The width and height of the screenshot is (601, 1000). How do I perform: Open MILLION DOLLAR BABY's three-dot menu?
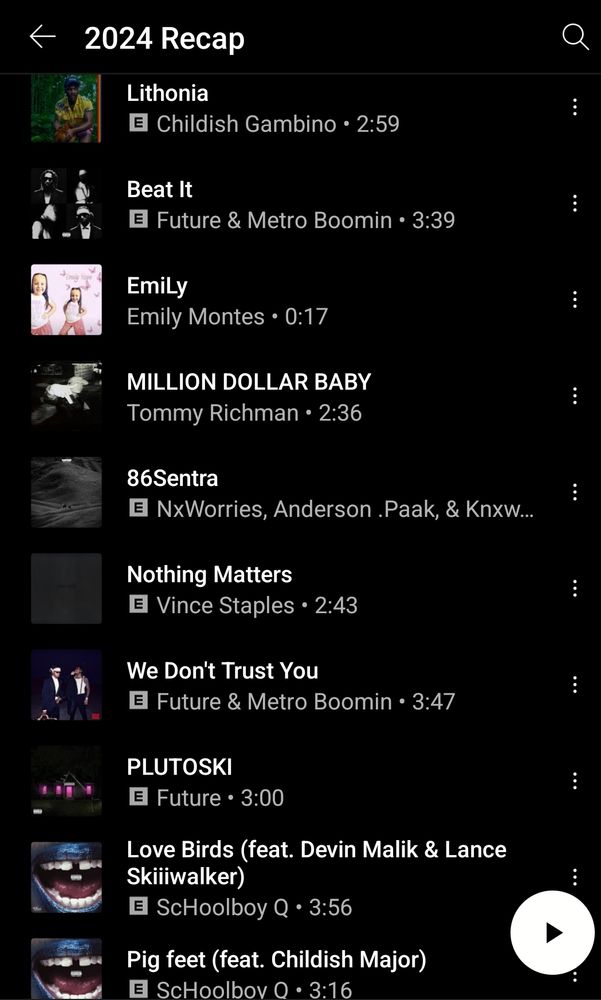pyautogui.click(x=575, y=395)
